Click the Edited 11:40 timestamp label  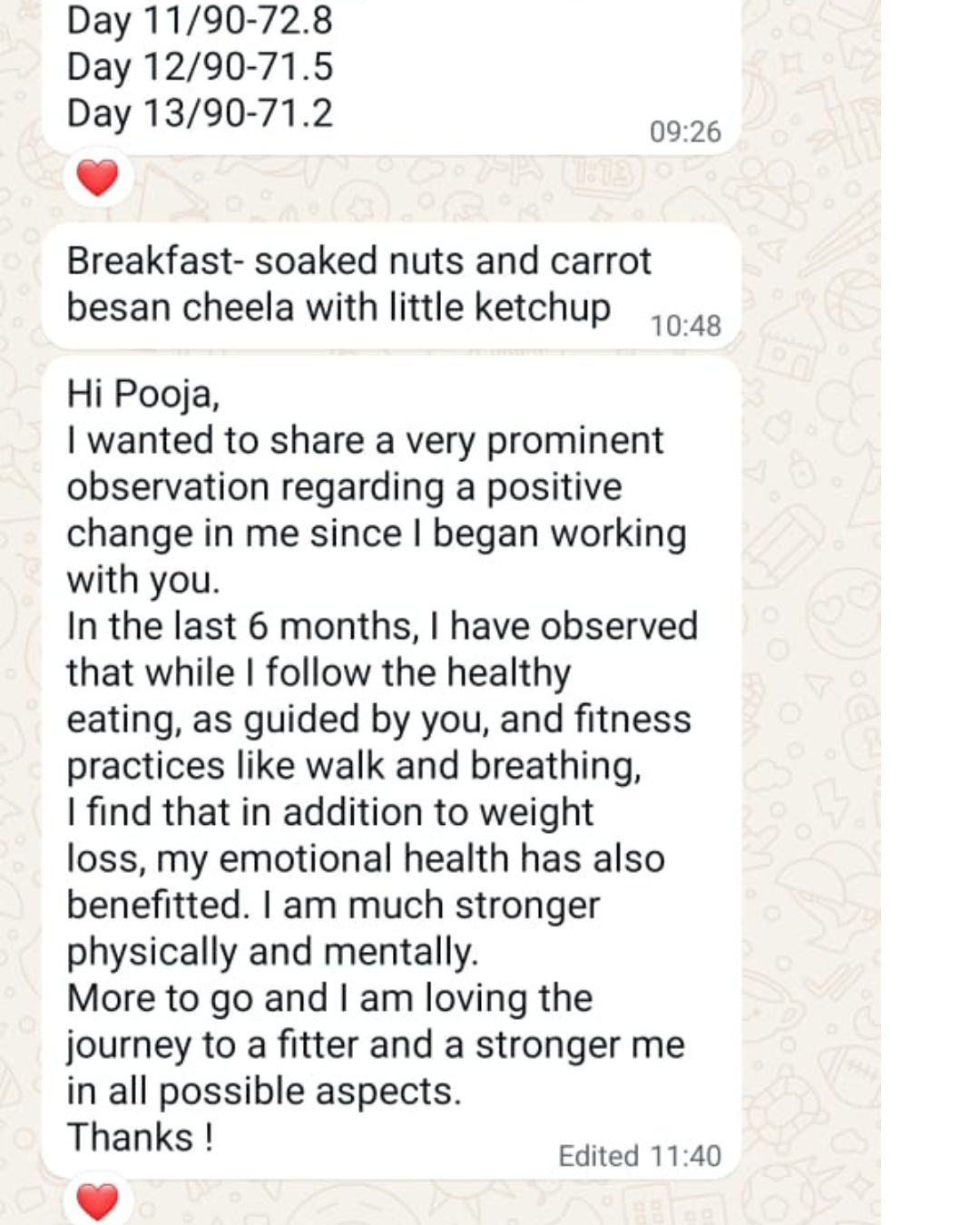click(x=639, y=1156)
